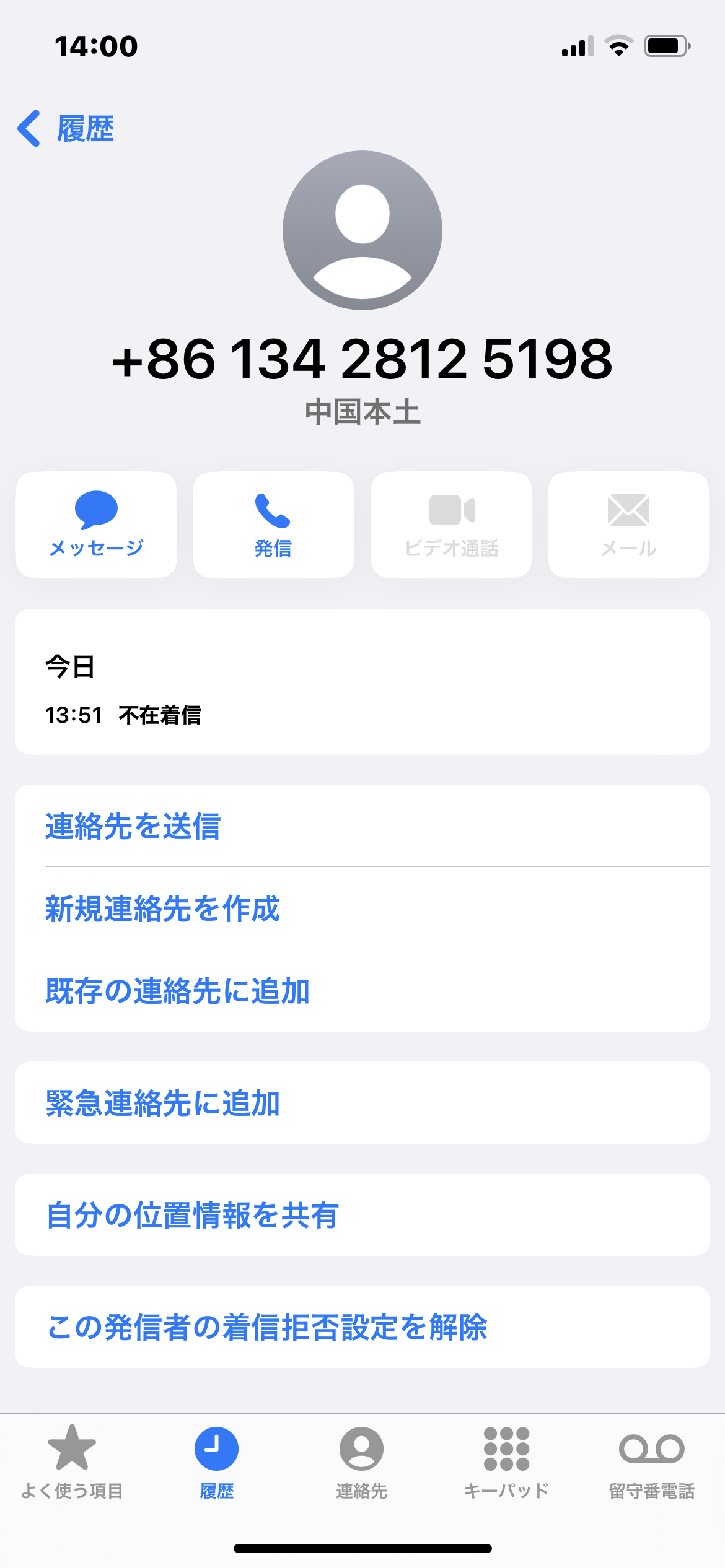Image resolution: width=725 pixels, height=1568 pixels.
Task: Select the 履歴 tab
Action: (x=216, y=1462)
